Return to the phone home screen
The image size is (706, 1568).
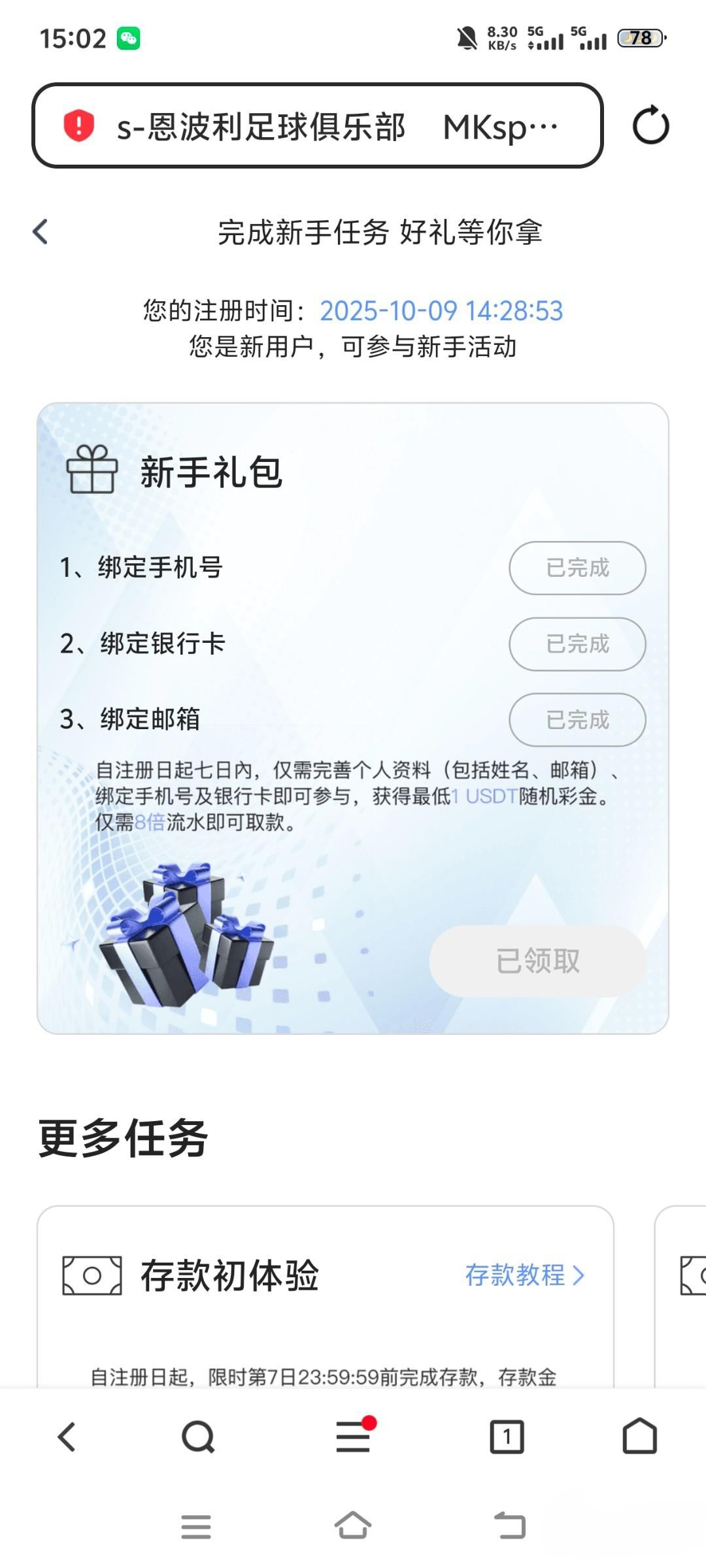click(353, 1526)
